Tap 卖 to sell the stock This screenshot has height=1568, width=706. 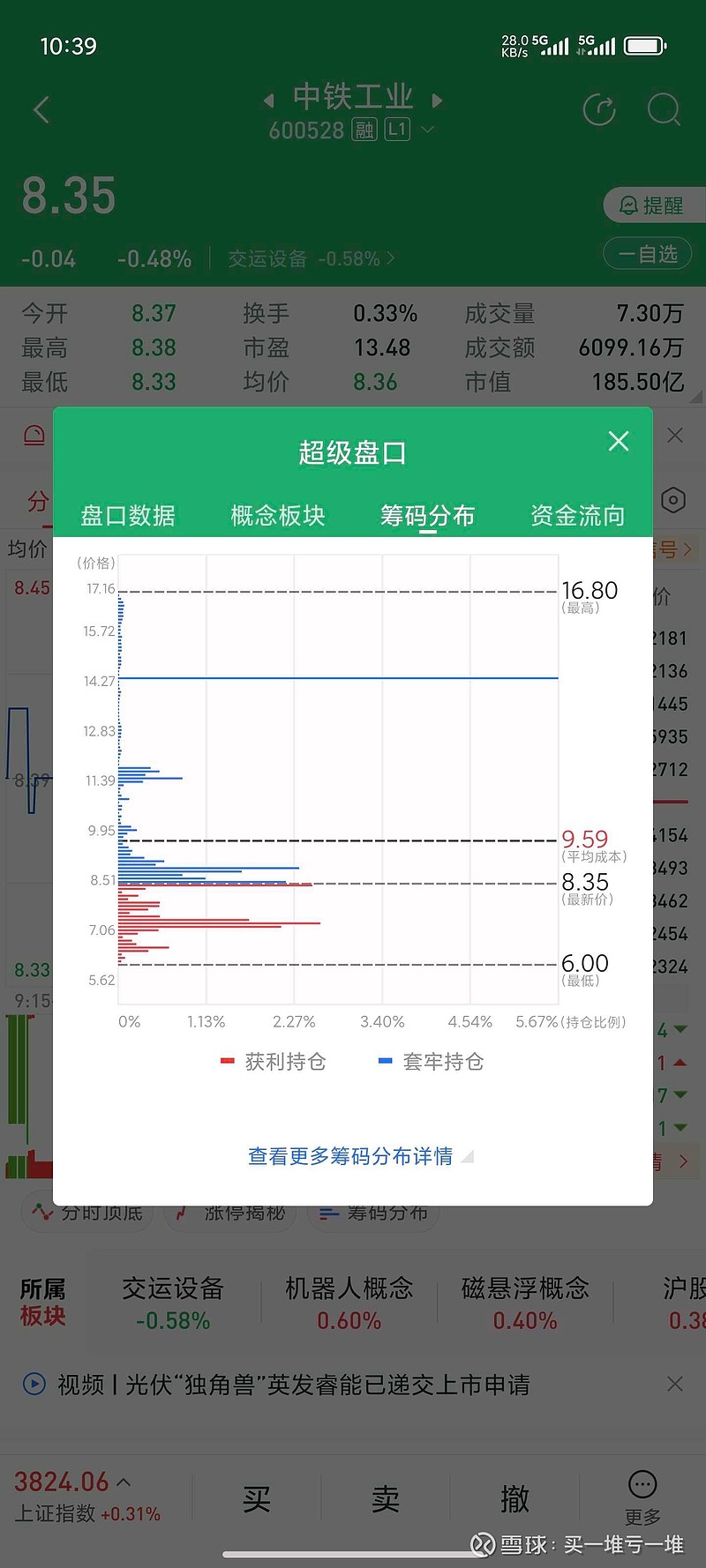(x=386, y=1498)
